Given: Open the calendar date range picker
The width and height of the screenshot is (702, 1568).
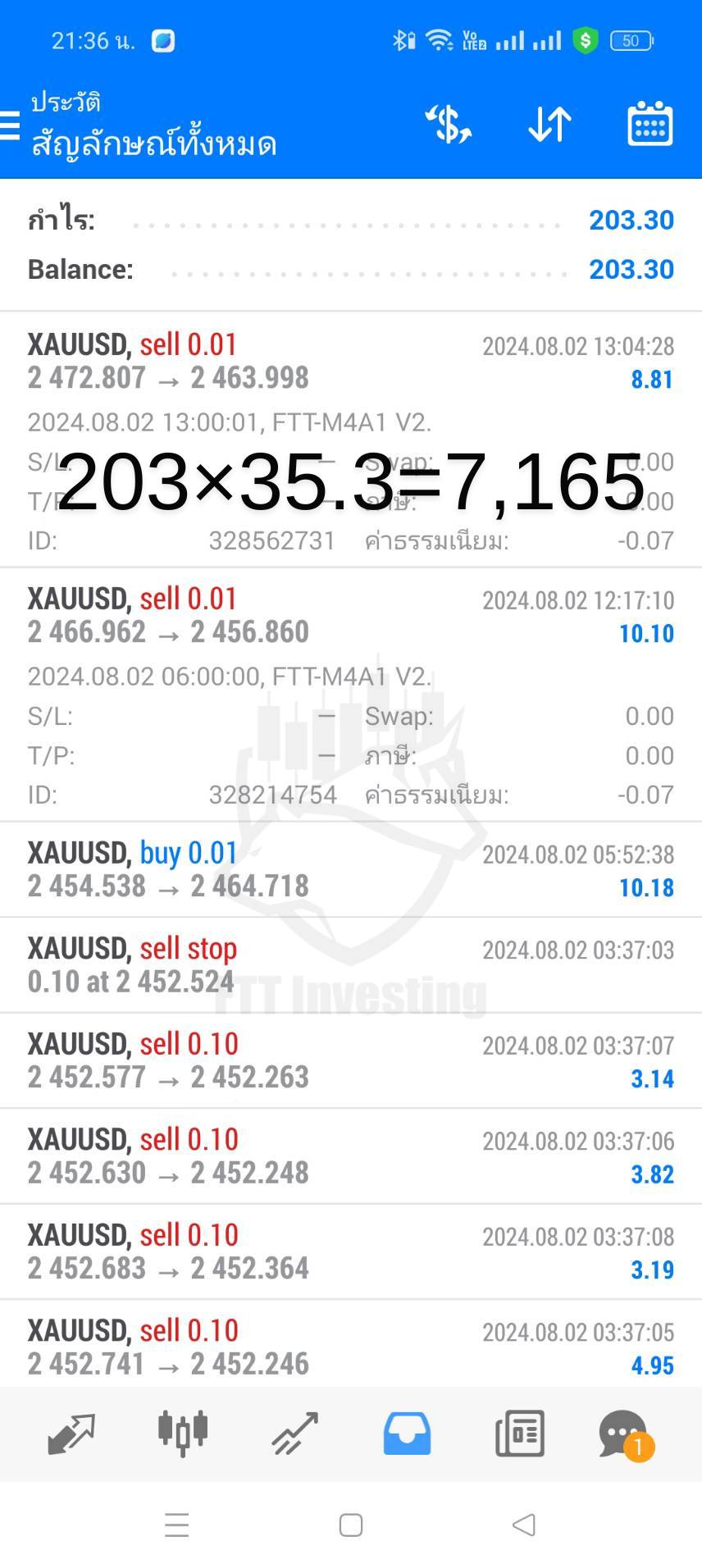Looking at the screenshot, I should pyautogui.click(x=650, y=125).
